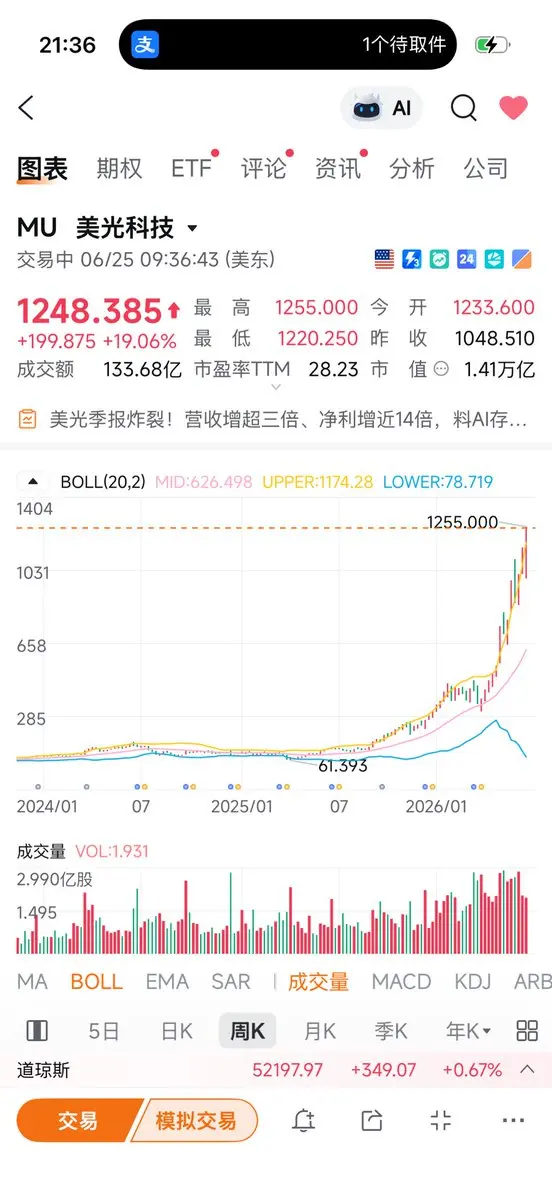The height and width of the screenshot is (1200, 552).
Task: Open the AI assistant
Action: tap(382, 108)
